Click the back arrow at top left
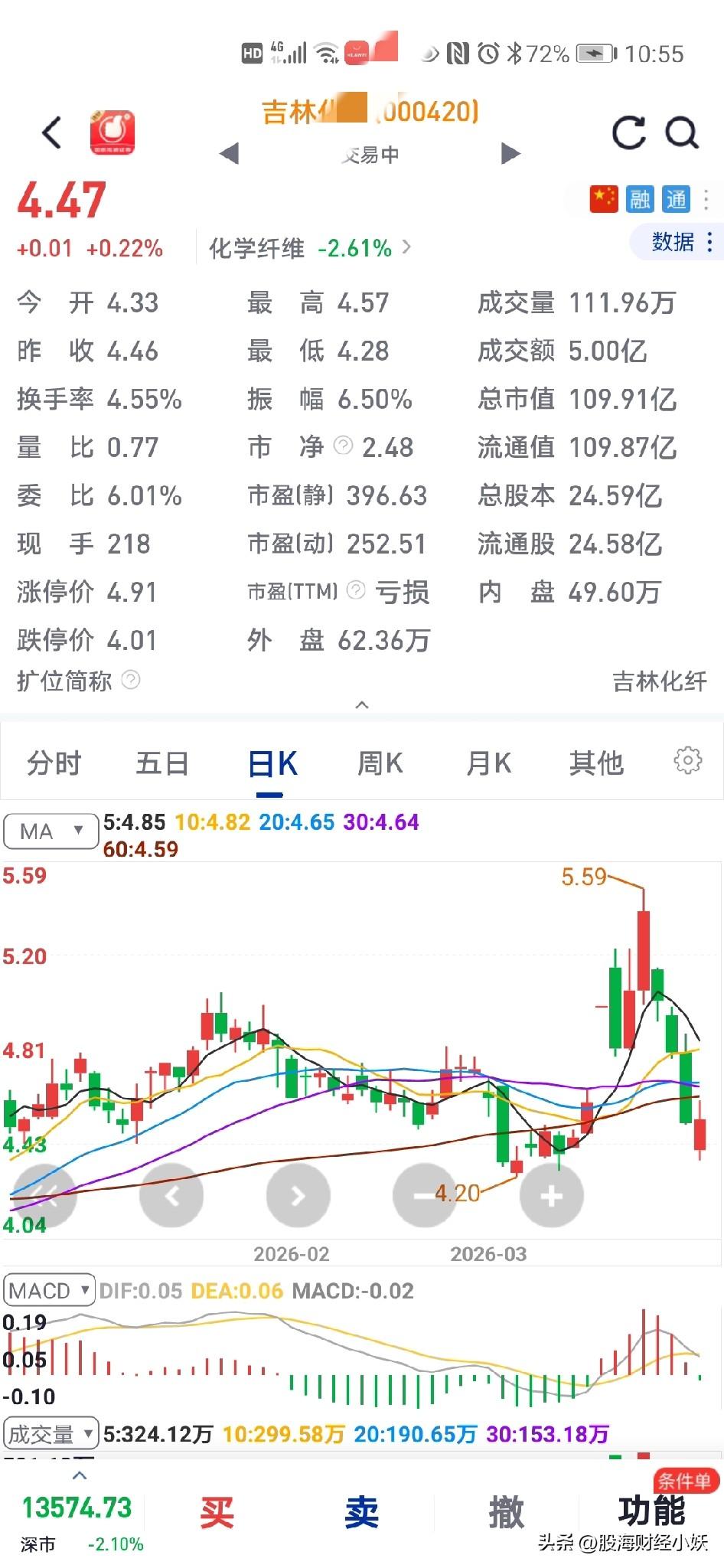The width and height of the screenshot is (724, 1568). point(51,132)
